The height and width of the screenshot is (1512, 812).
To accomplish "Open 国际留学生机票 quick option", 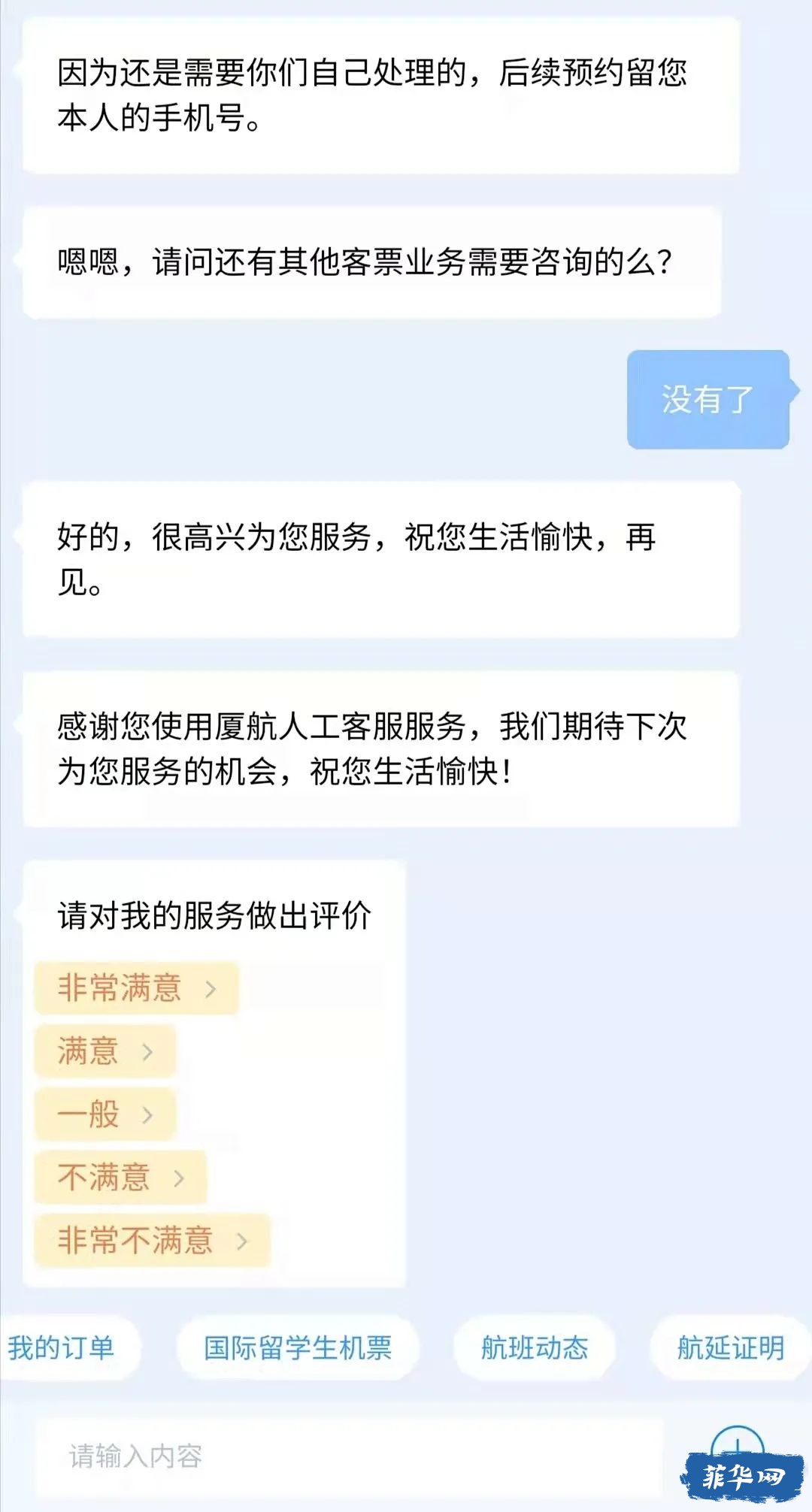I will point(298,1348).
